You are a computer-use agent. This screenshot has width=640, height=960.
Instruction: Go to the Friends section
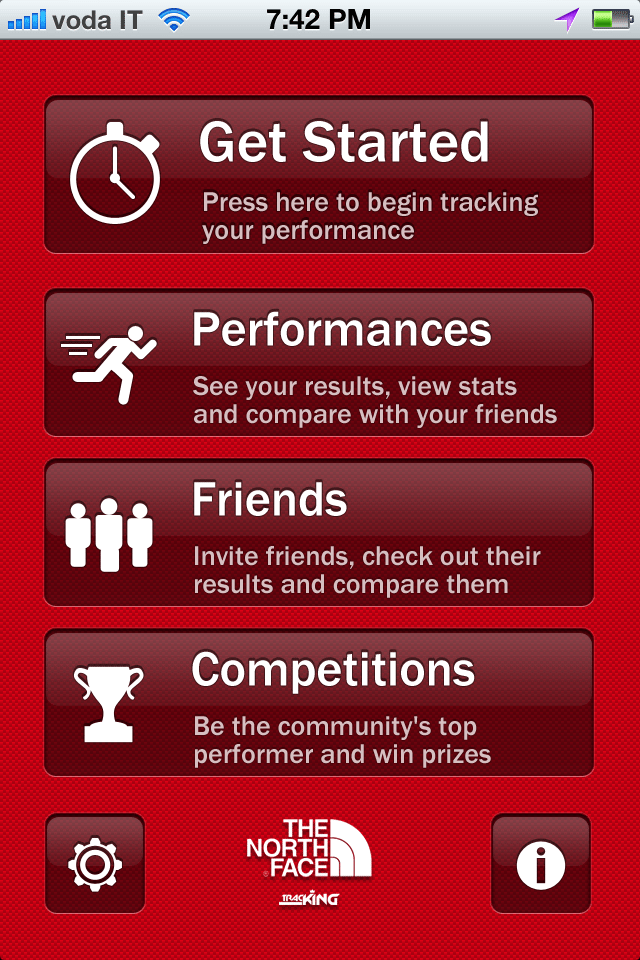coord(319,532)
